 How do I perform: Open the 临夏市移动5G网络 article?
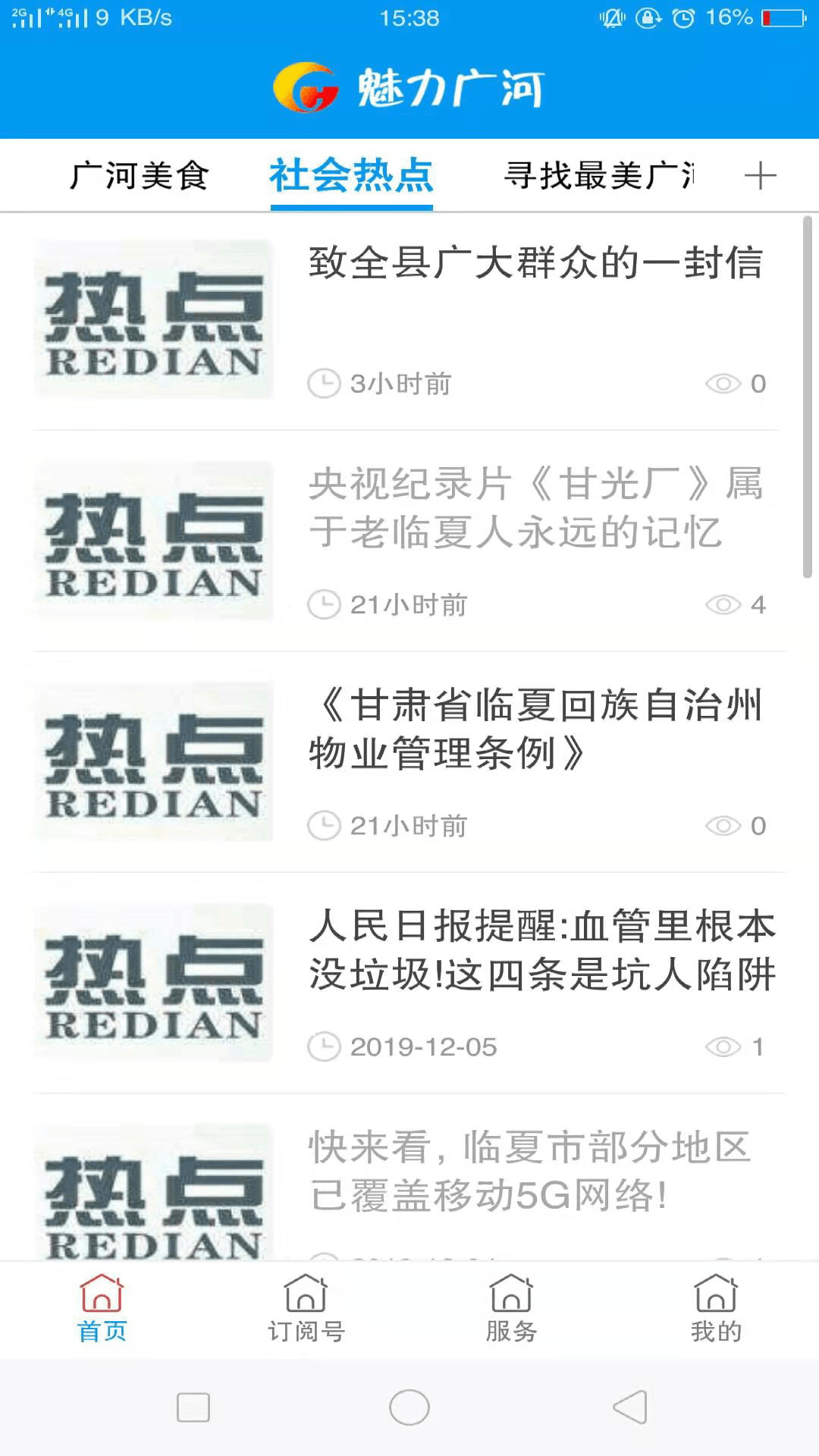point(531,1172)
